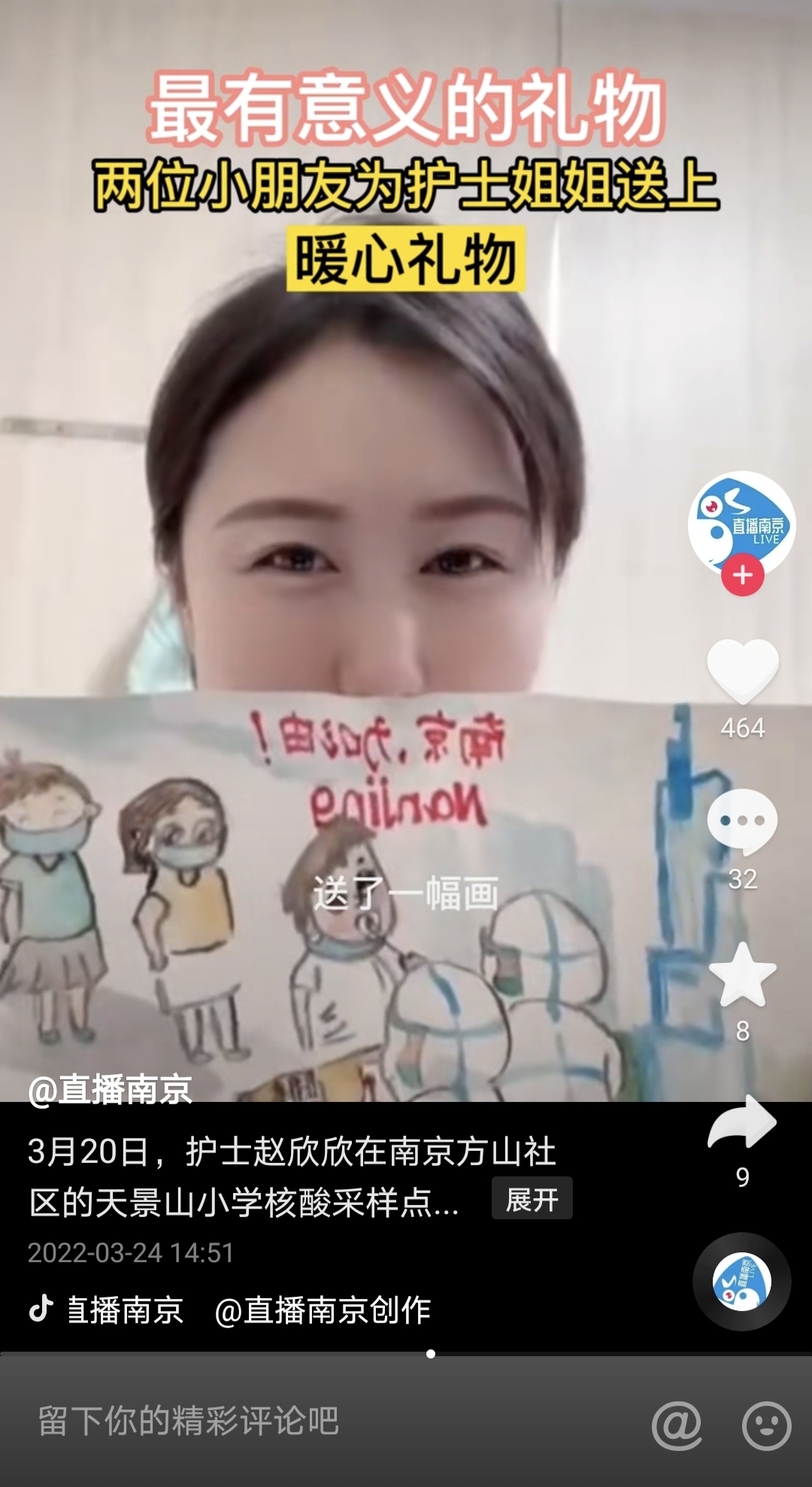Share this video via arrow icon

point(743,1122)
